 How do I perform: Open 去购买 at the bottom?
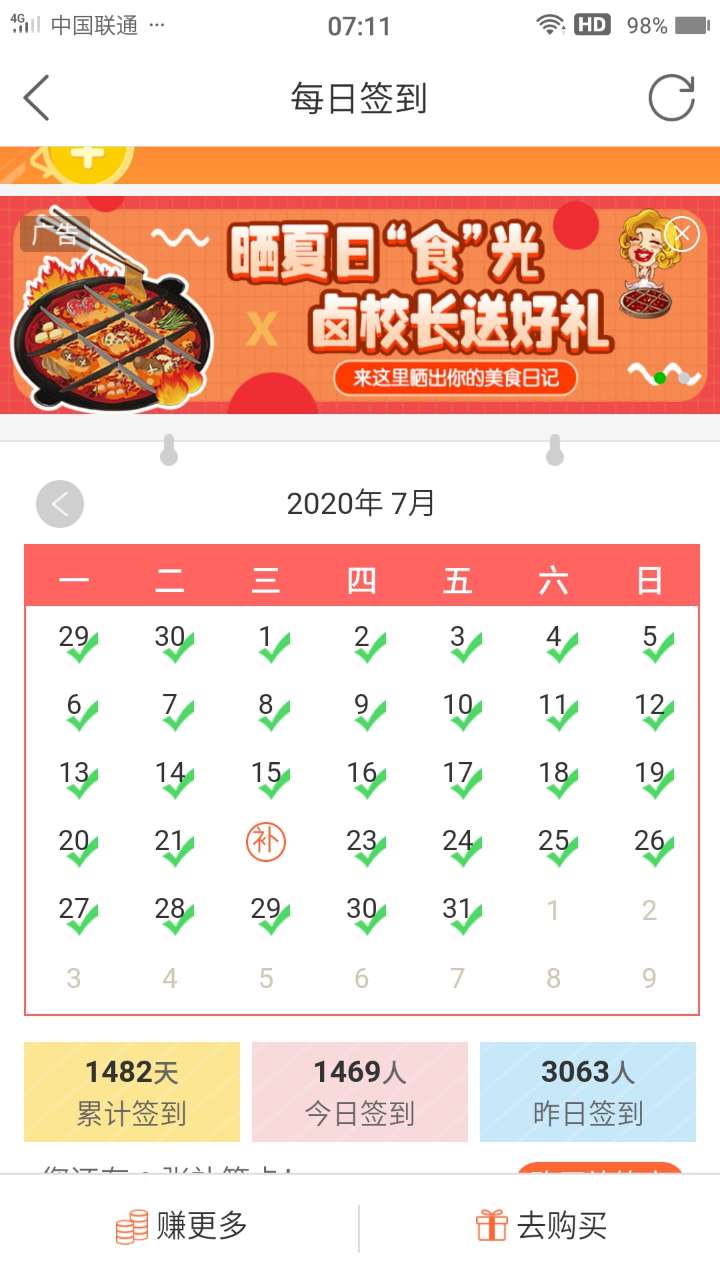pyautogui.click(x=541, y=1226)
